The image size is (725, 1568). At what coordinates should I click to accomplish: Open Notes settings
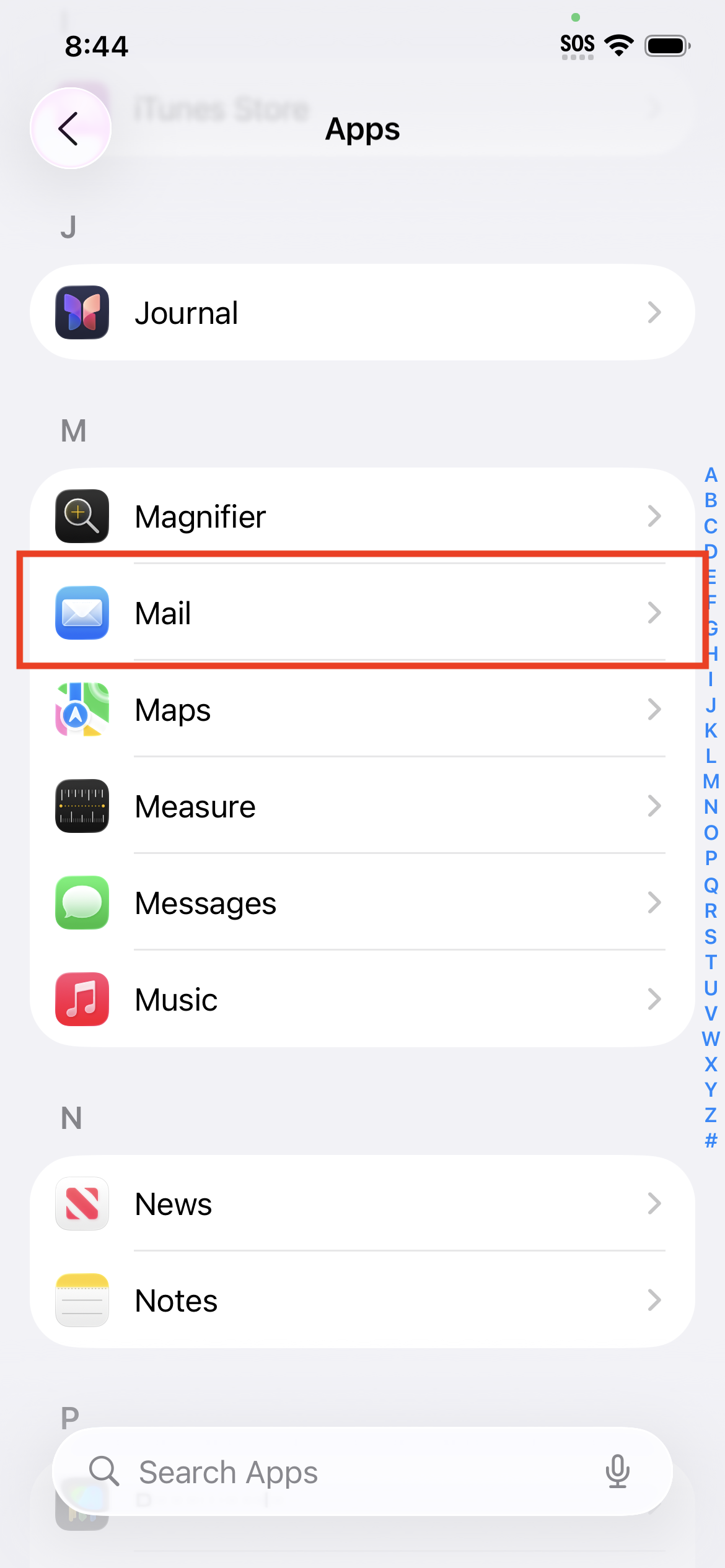[x=362, y=1300]
